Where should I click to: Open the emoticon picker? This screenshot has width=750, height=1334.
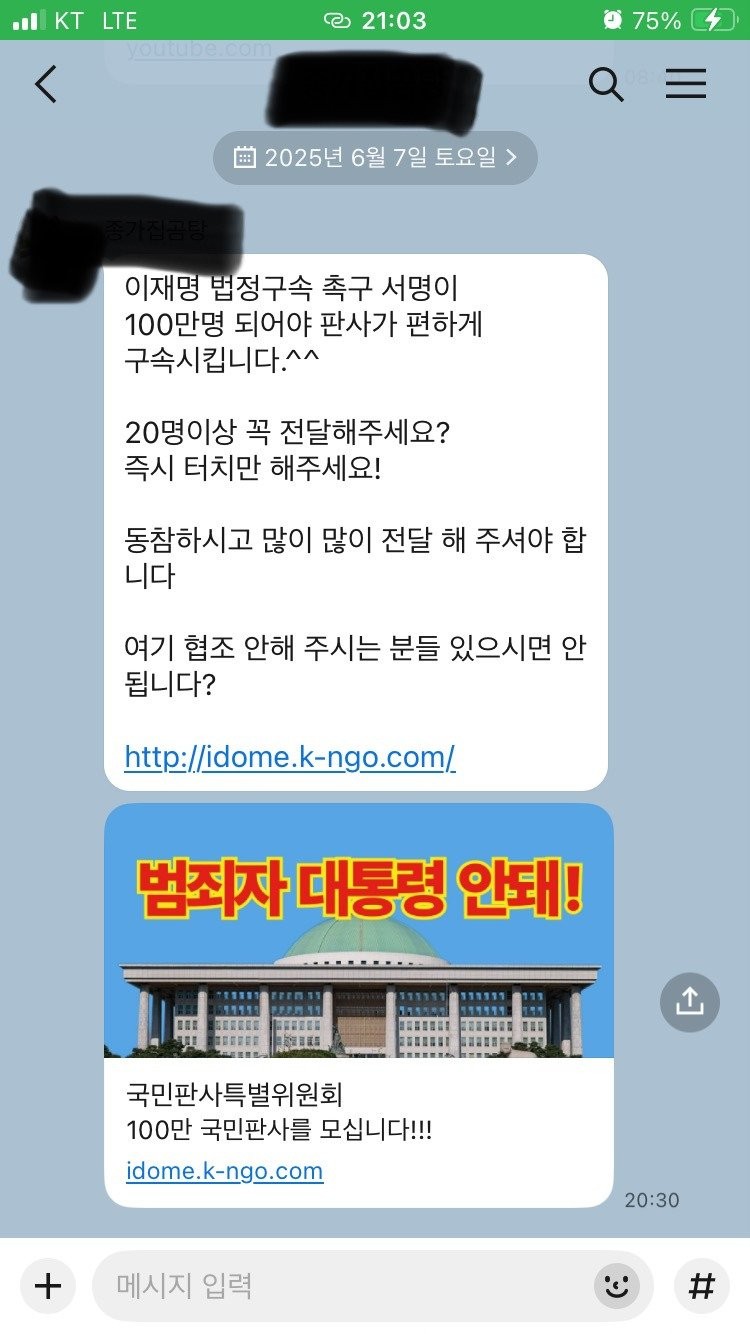(x=617, y=1286)
